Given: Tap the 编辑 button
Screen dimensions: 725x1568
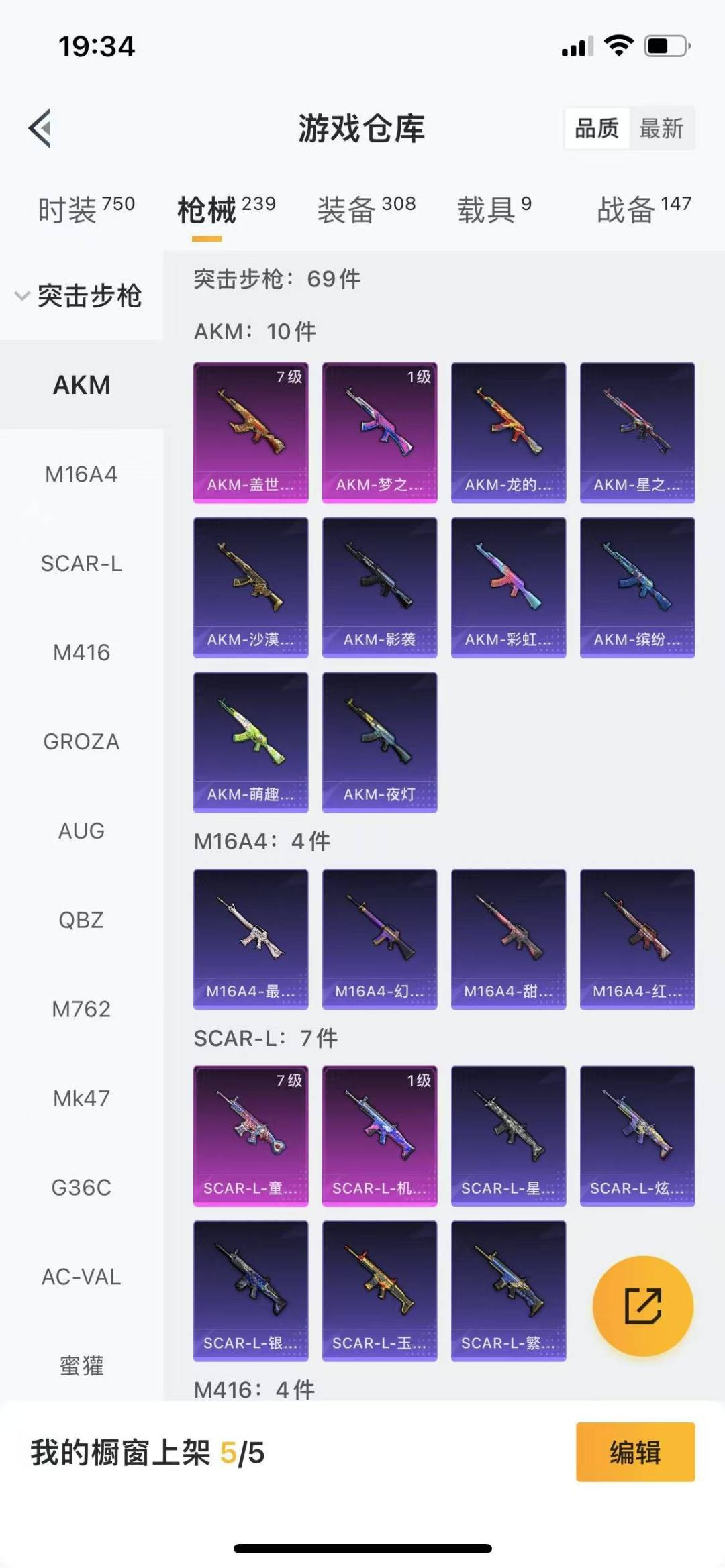Looking at the screenshot, I should click(635, 1452).
